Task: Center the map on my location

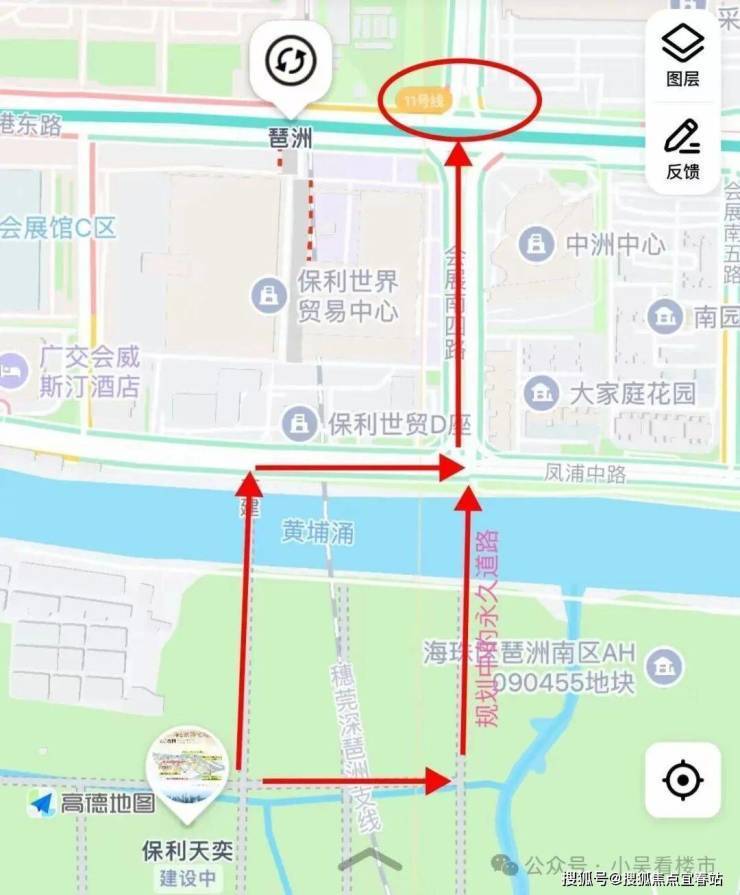Action: (x=683, y=779)
